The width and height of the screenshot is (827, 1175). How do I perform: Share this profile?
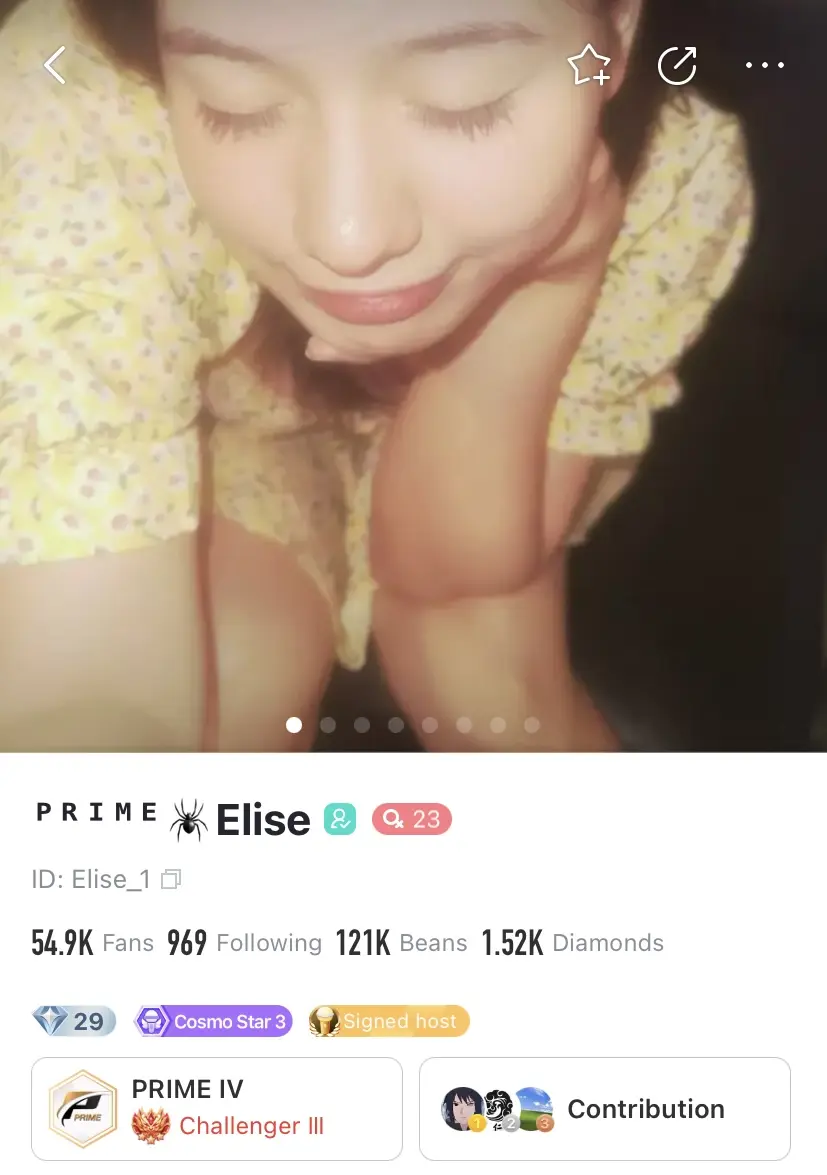[x=677, y=65]
